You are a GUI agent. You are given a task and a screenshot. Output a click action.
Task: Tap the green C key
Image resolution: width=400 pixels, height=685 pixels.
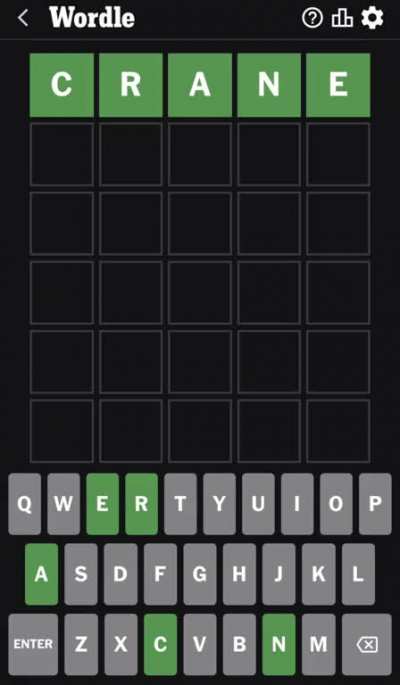[x=160, y=644]
